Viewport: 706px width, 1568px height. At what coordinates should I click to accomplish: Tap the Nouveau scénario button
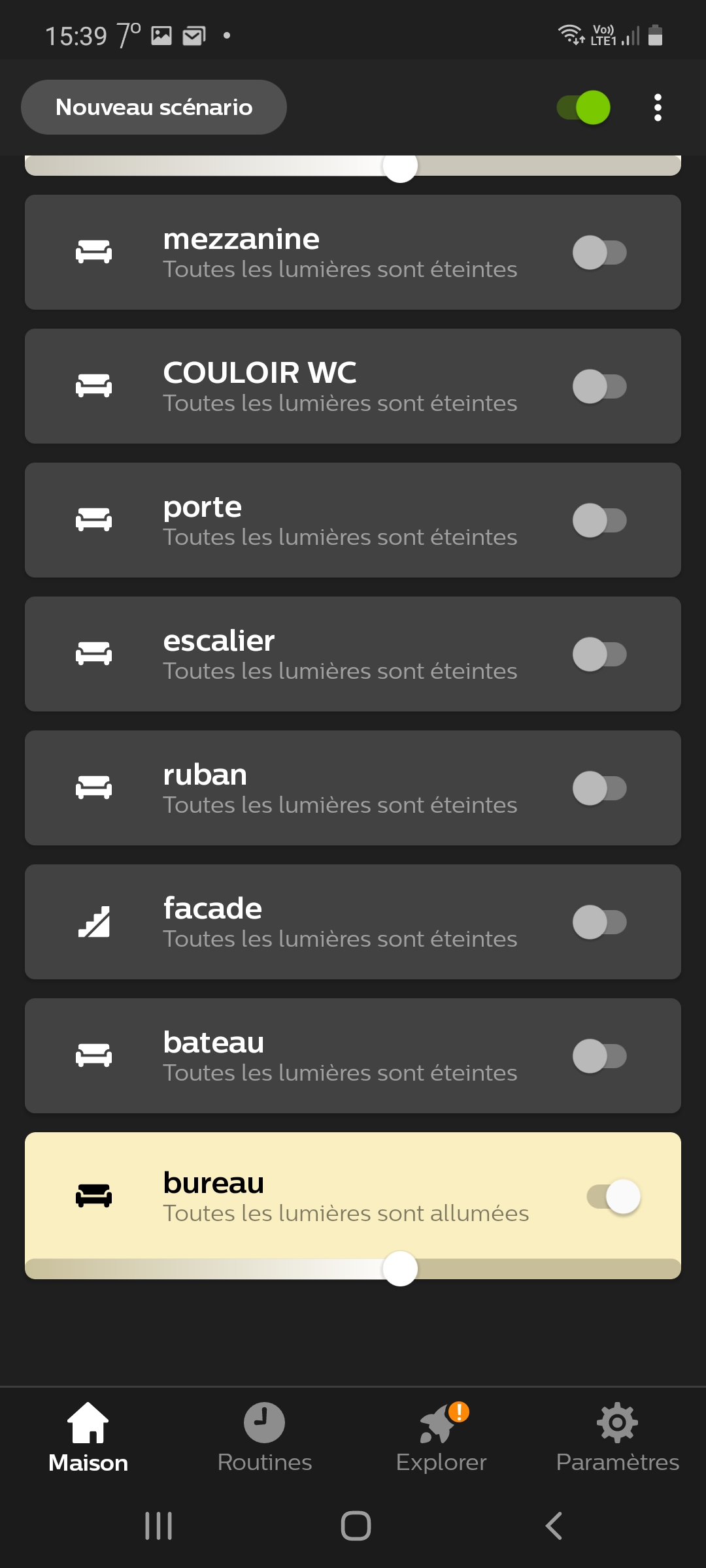coord(154,107)
